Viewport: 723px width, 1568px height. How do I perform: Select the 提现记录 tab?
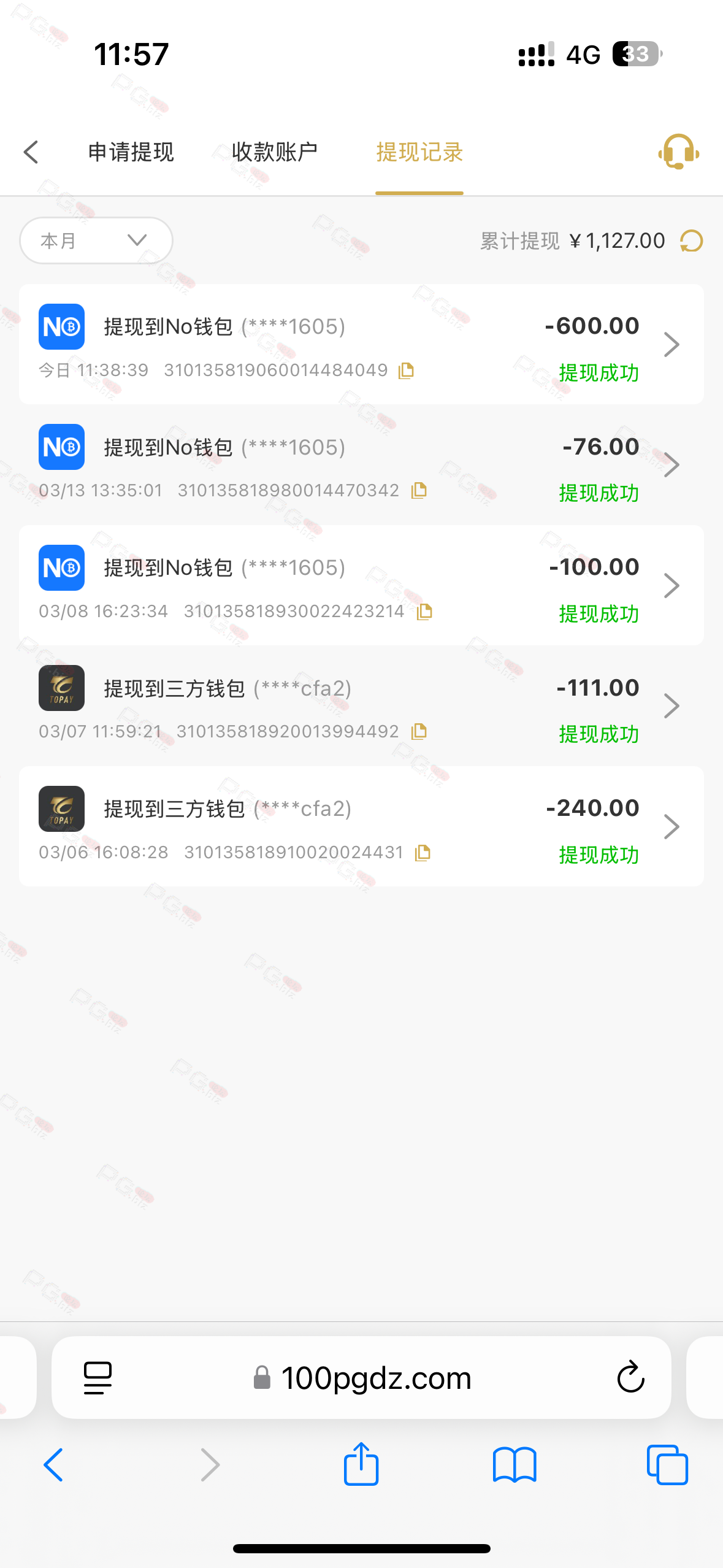419,152
